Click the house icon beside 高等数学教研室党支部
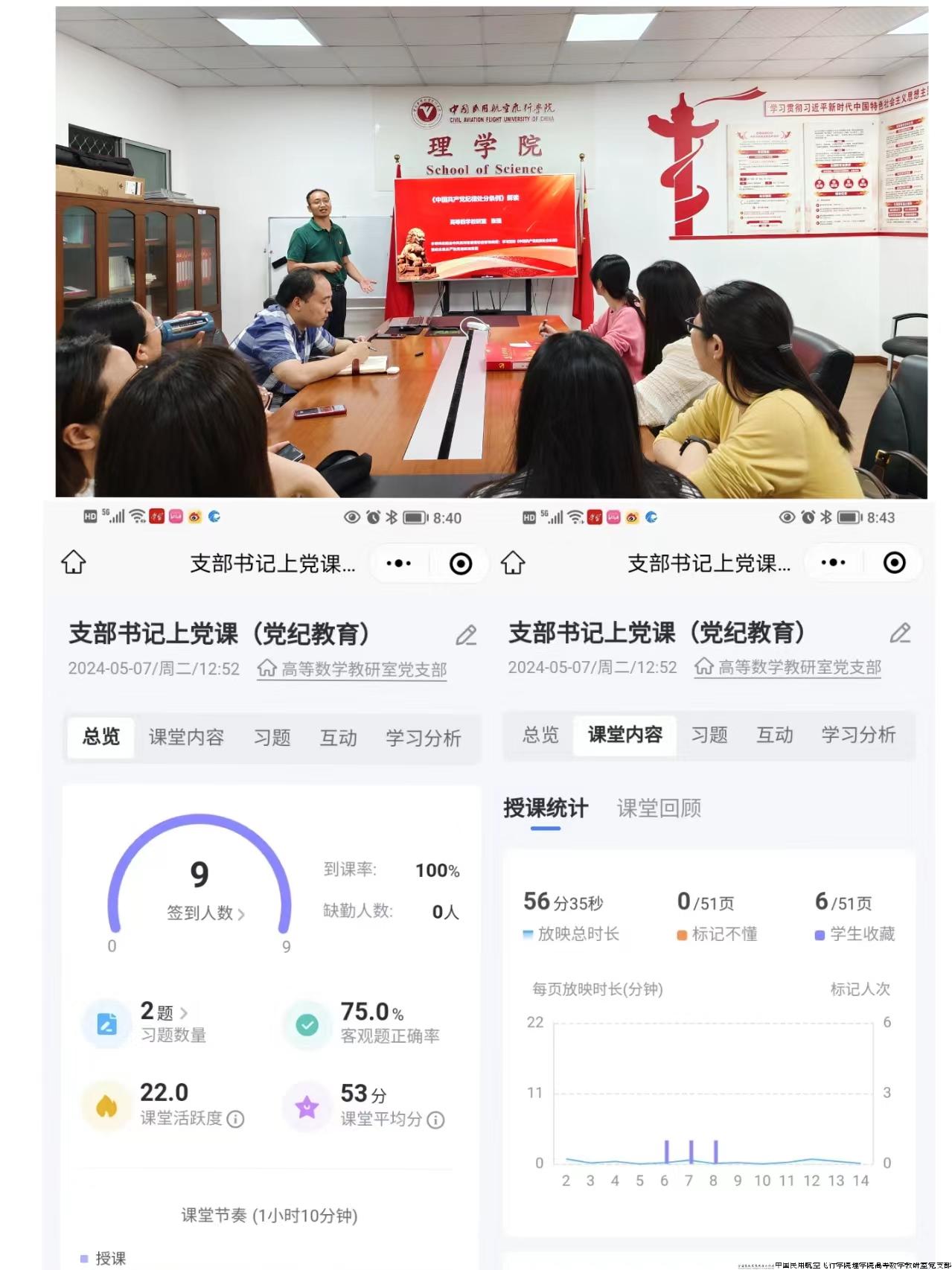The image size is (952, 1270). pyautogui.click(x=266, y=668)
